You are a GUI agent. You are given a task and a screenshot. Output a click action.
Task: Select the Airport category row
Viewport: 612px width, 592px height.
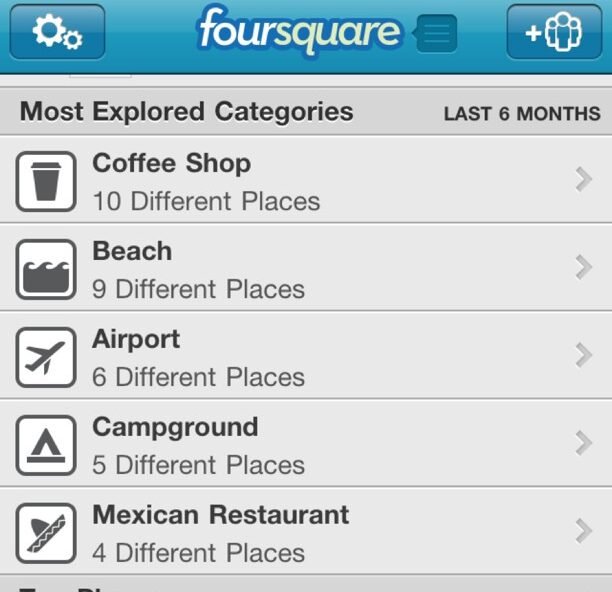pos(305,356)
